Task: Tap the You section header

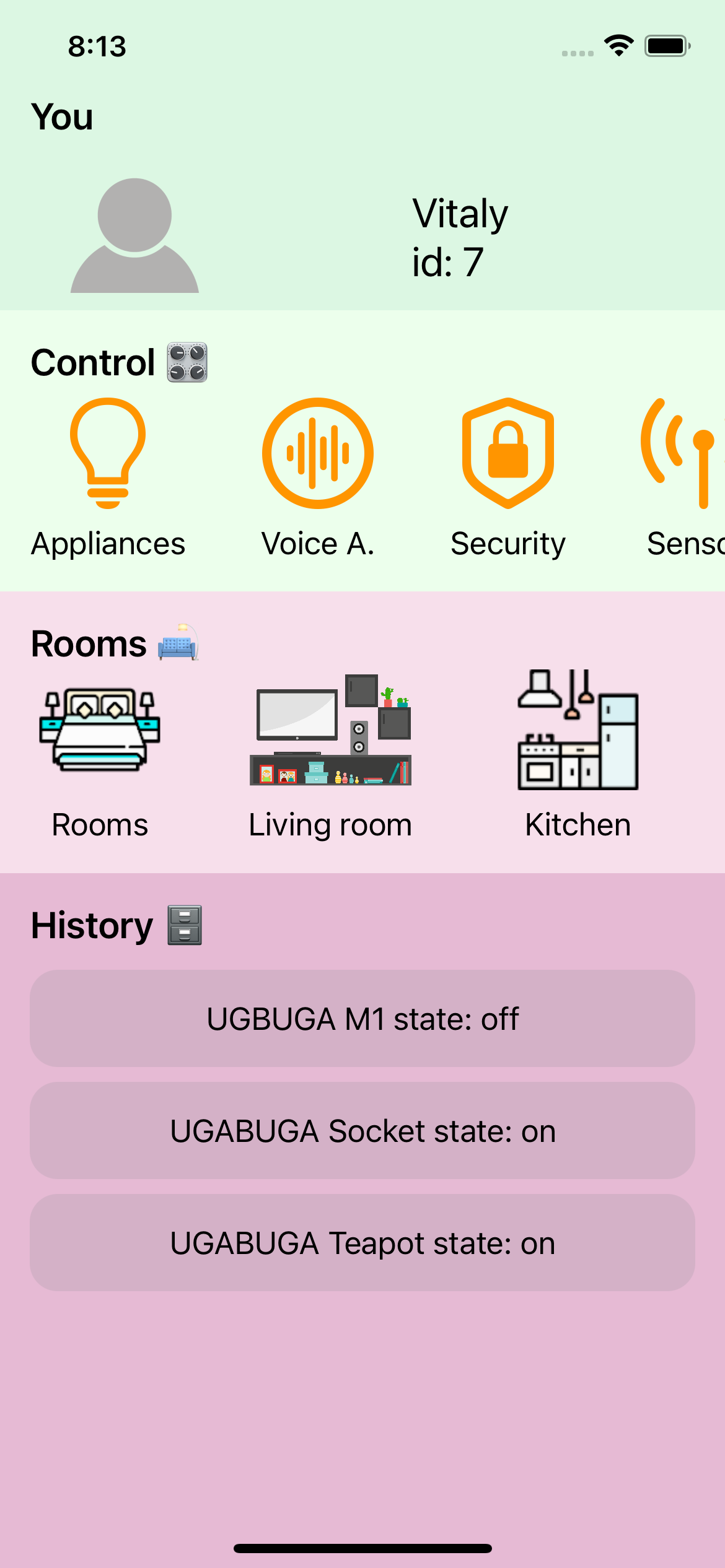Action: click(62, 116)
